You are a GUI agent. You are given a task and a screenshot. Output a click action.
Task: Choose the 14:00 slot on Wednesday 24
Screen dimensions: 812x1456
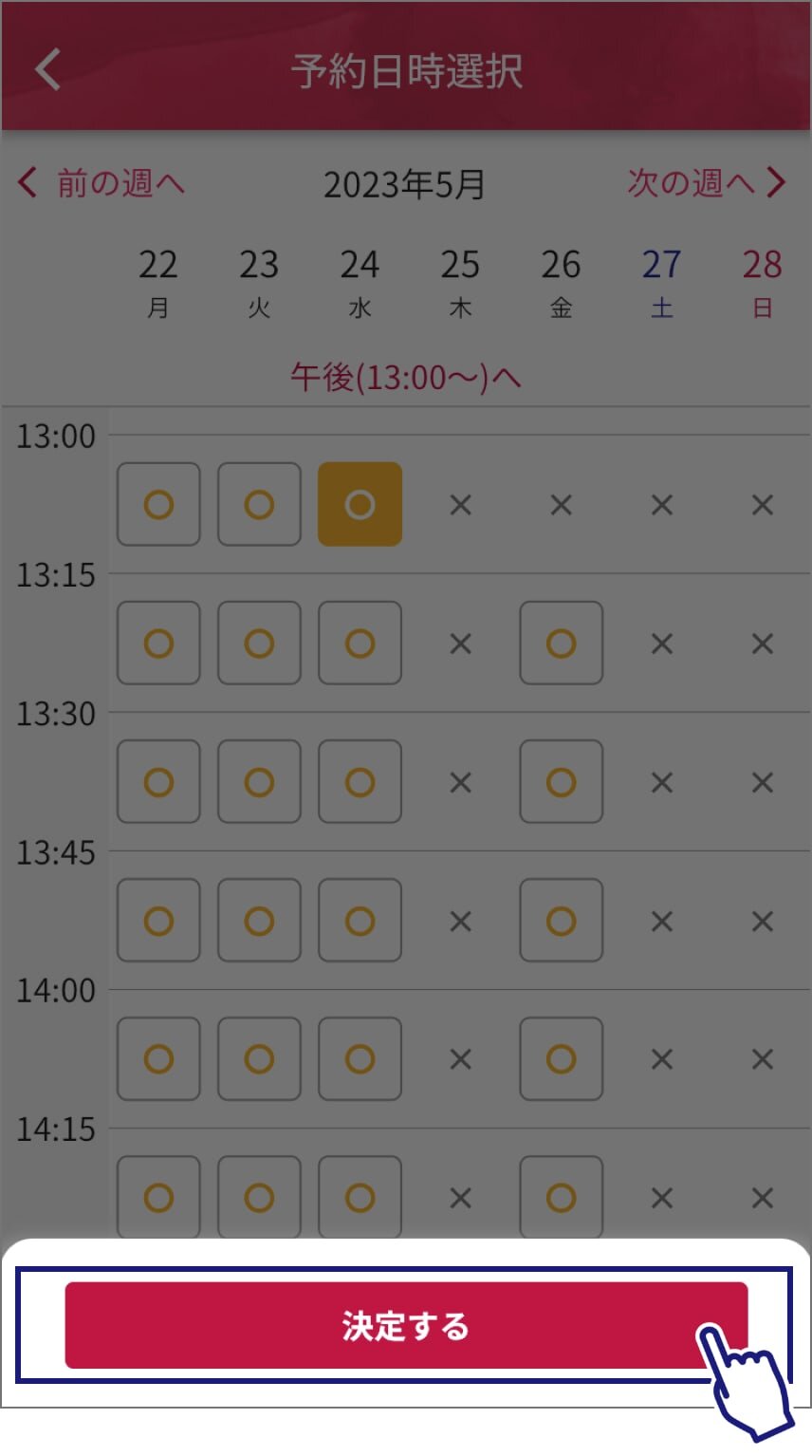pos(360,1058)
